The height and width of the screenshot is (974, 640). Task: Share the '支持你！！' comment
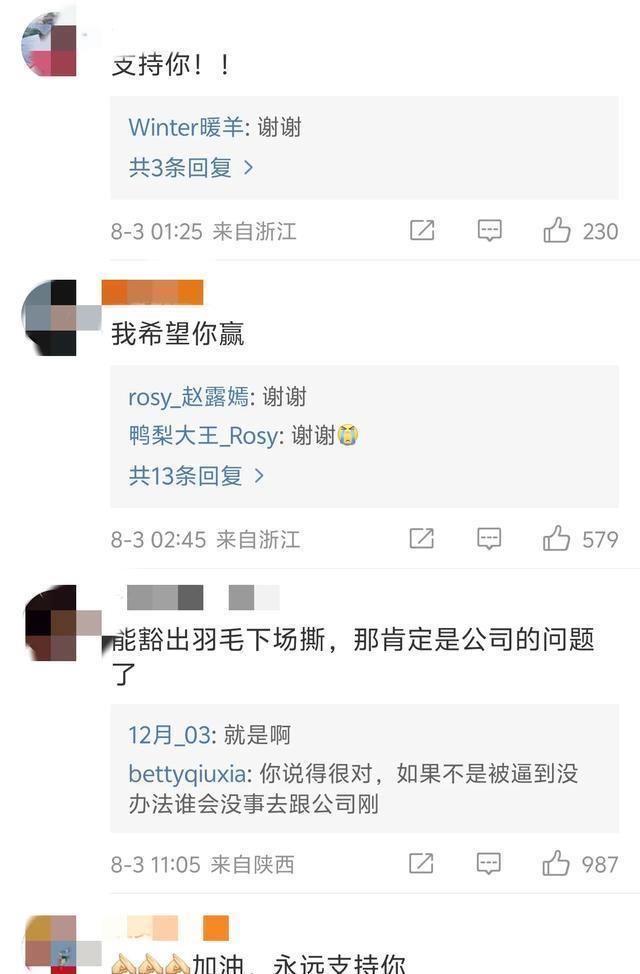(422, 231)
